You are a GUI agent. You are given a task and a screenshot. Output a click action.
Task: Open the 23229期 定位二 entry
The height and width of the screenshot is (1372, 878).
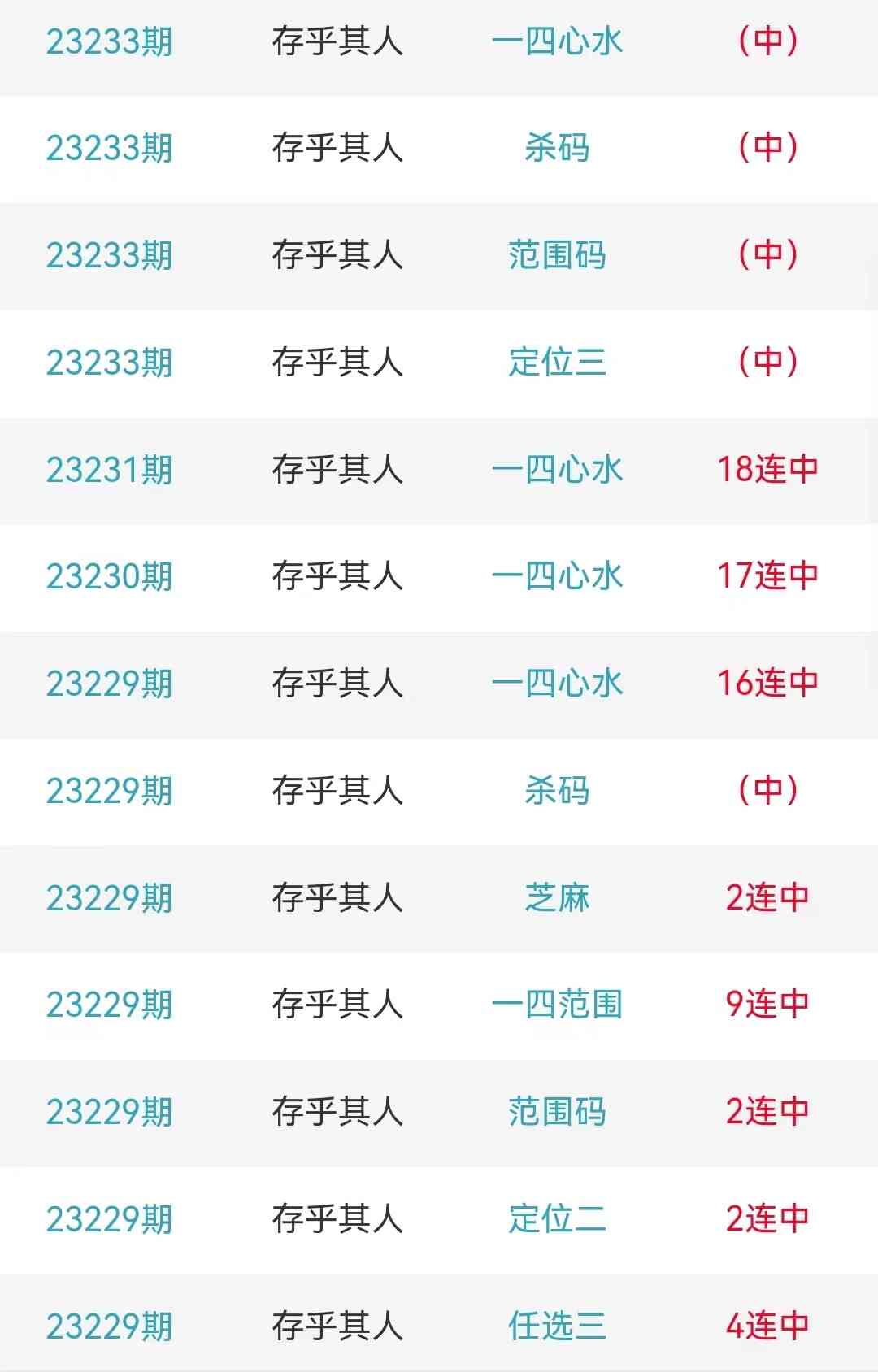[557, 1219]
